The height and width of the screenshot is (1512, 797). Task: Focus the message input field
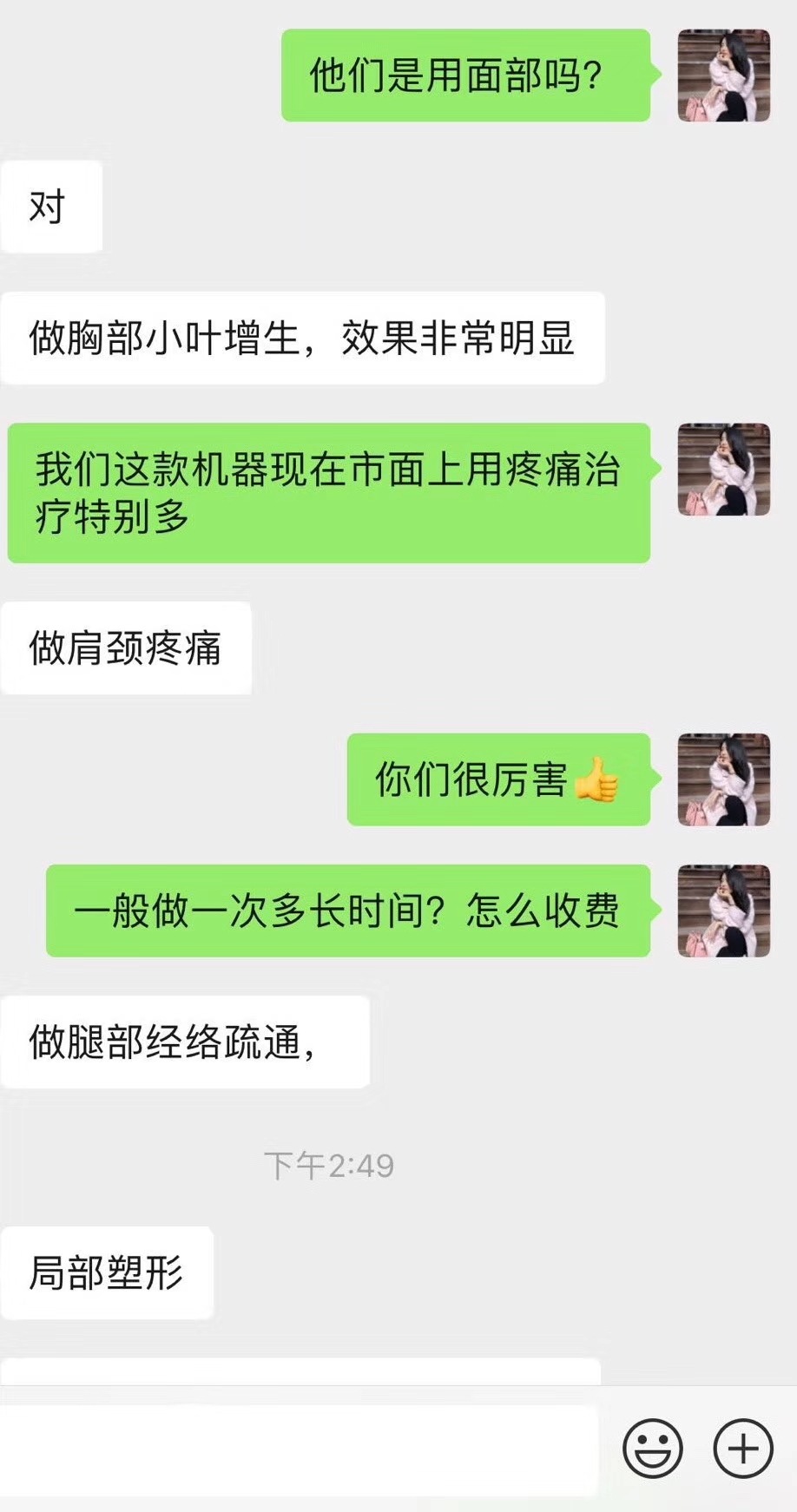click(x=300, y=1448)
